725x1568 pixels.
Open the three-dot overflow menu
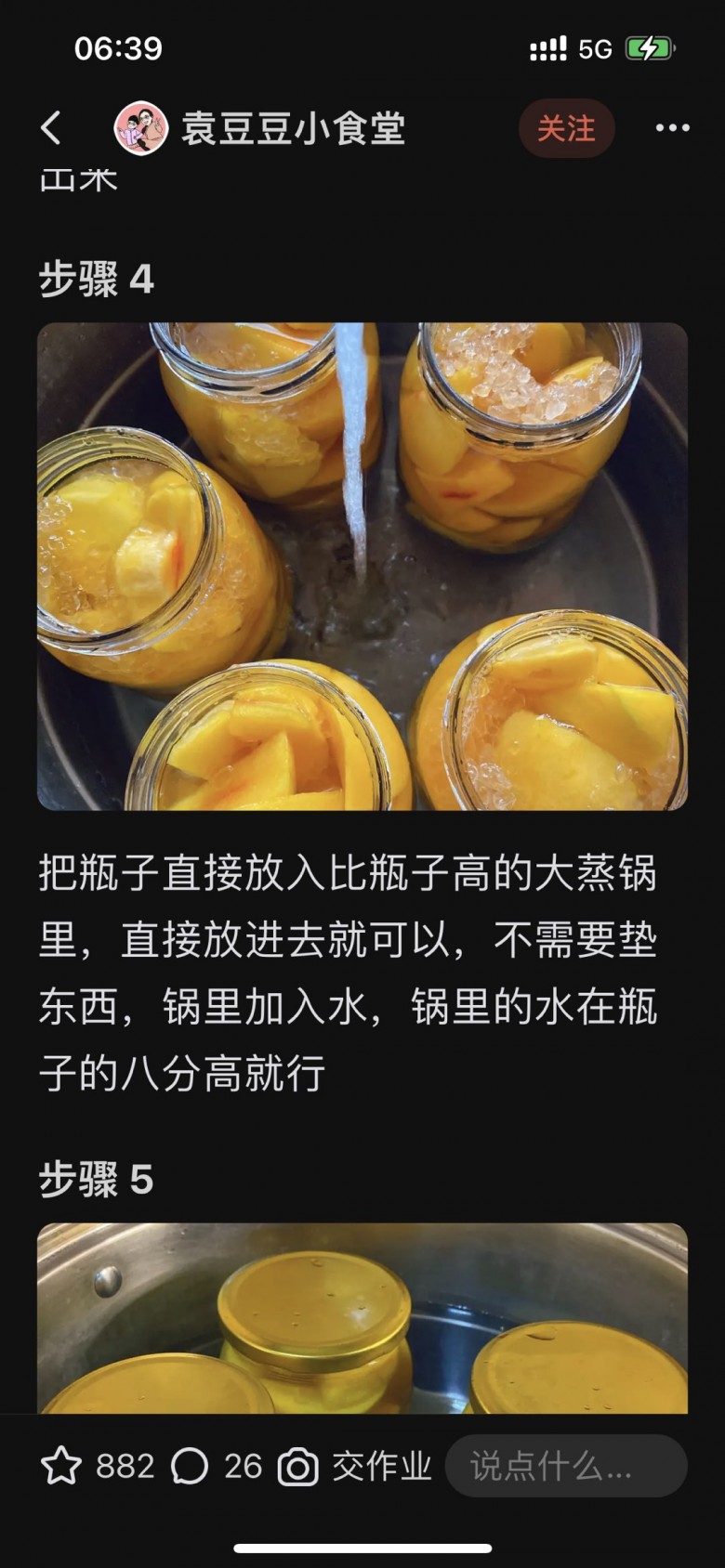pos(672,128)
